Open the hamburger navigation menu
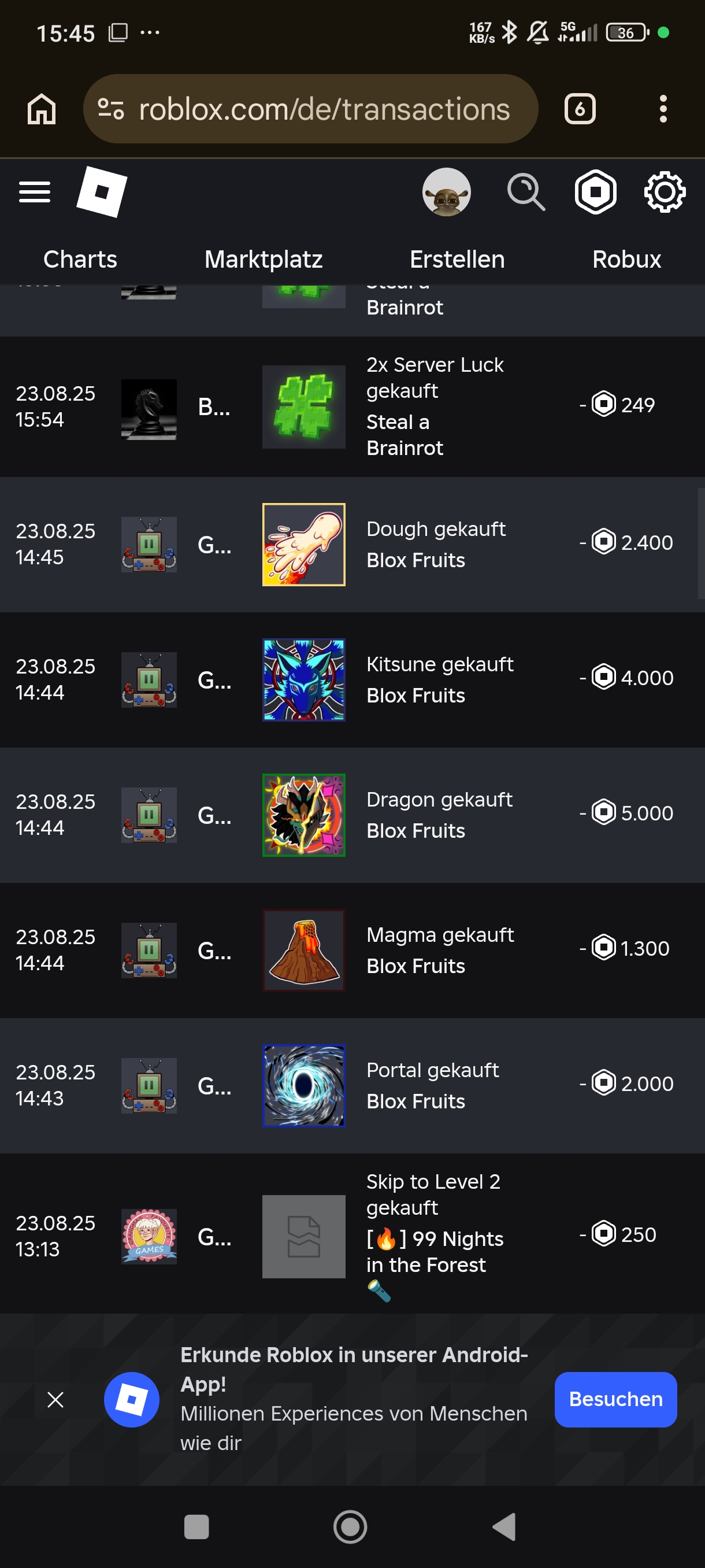 35,193
